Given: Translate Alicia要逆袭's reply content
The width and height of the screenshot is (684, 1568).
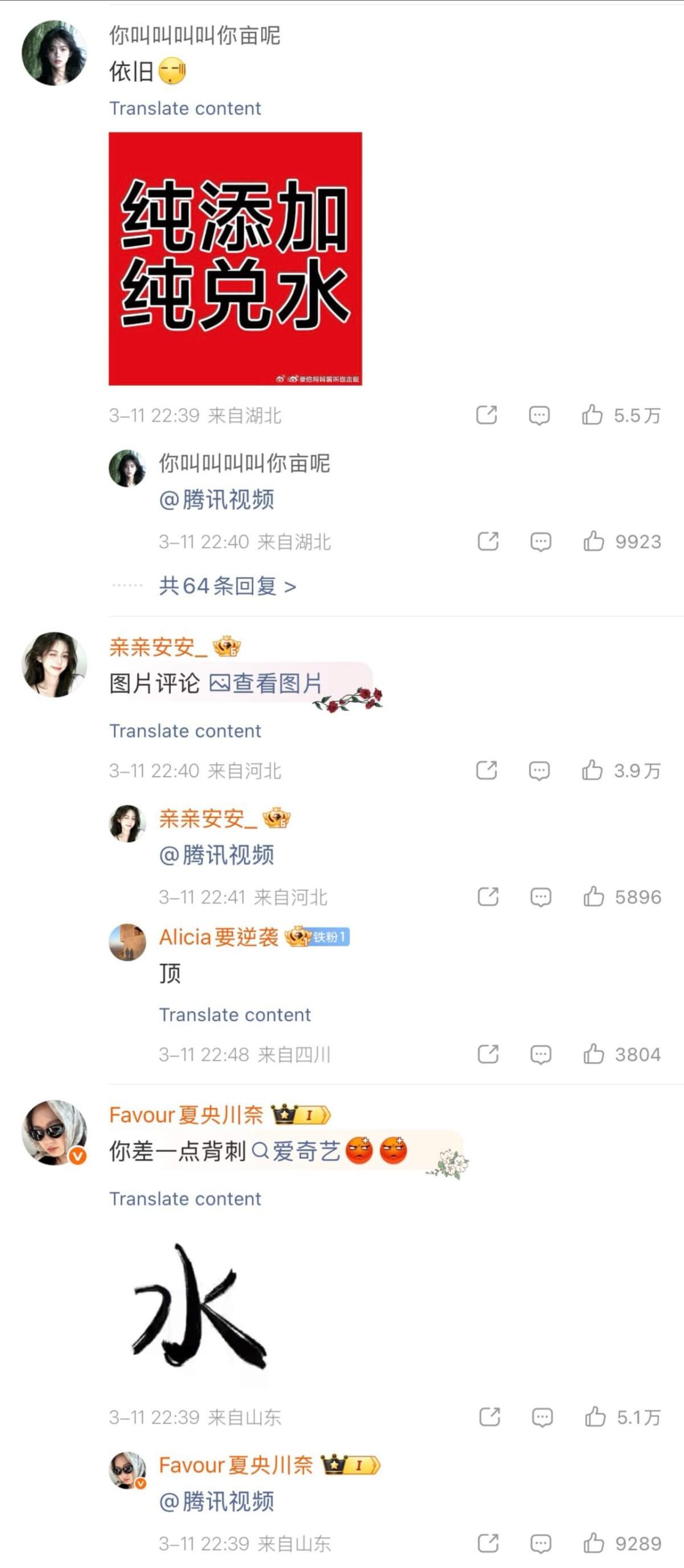Looking at the screenshot, I should coord(235,1015).
